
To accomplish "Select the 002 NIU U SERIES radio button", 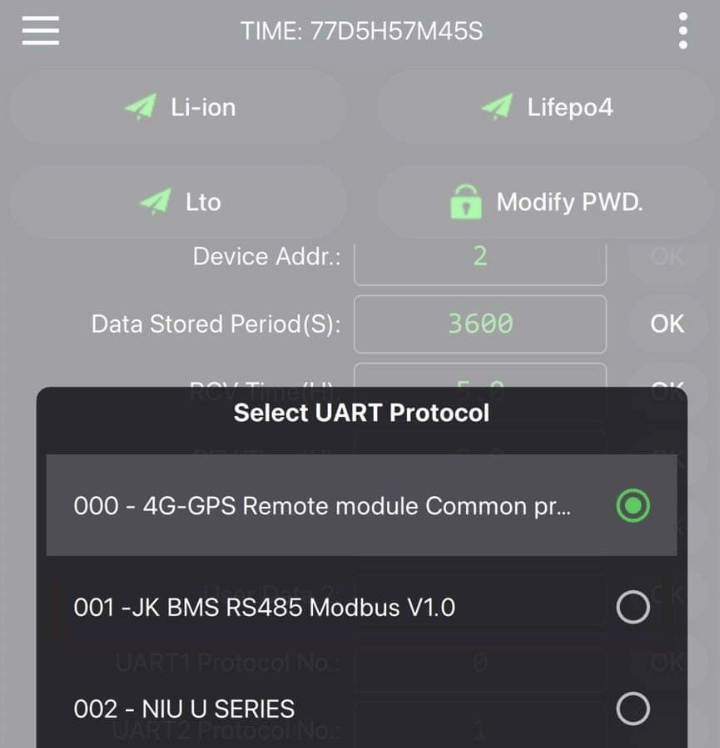I will coord(633,709).
